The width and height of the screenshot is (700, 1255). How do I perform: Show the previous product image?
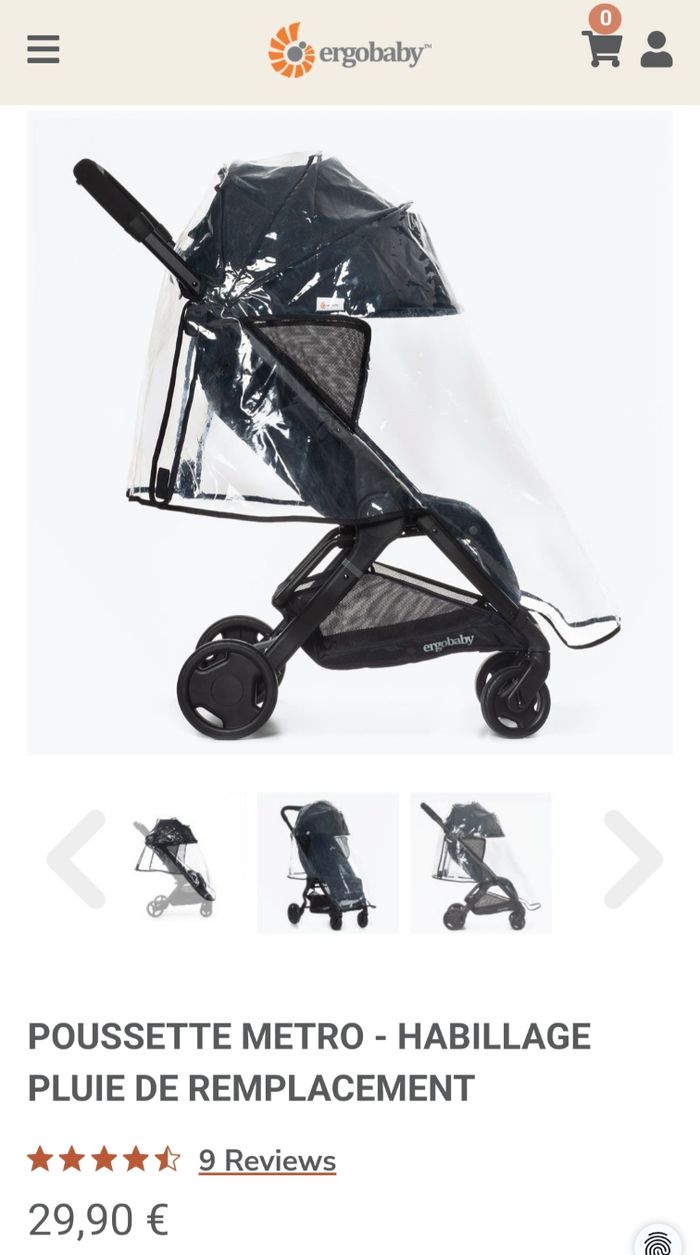[76, 859]
